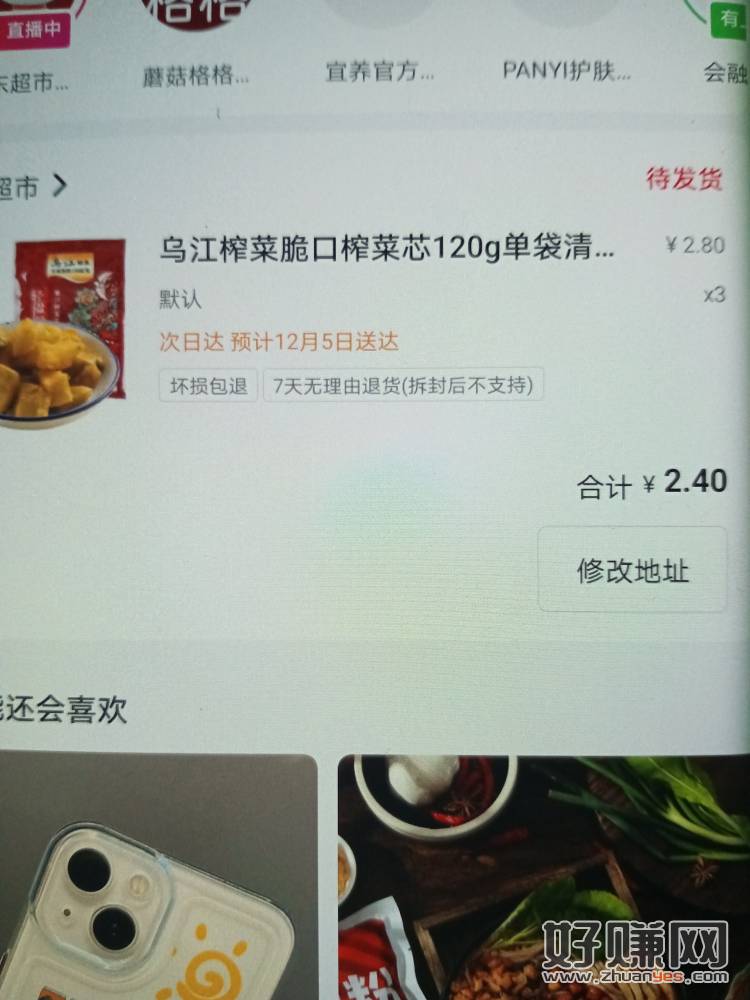This screenshot has width=750, height=1000.
Task: Tap 修改地址 to change address
Action: [x=632, y=570]
